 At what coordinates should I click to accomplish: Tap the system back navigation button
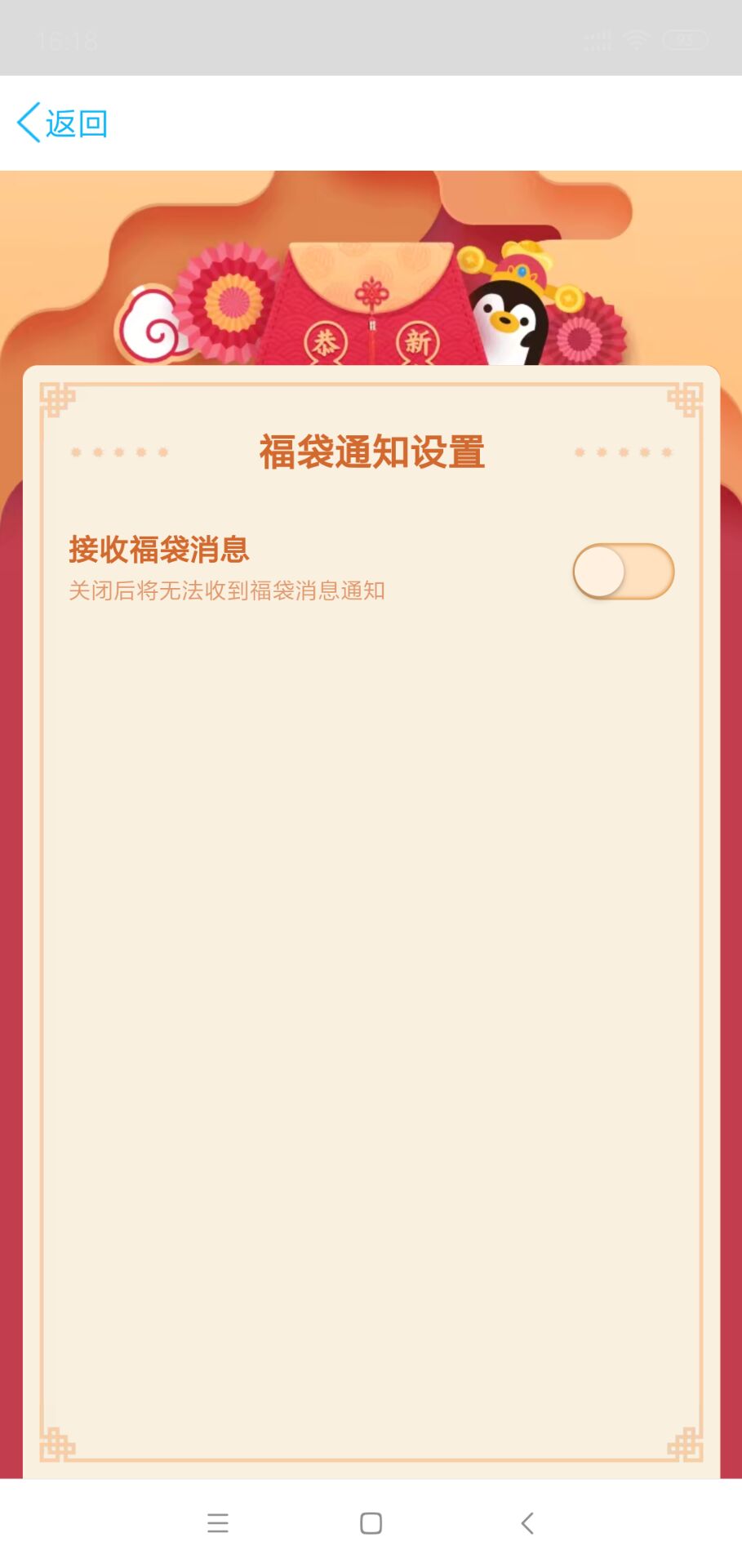(527, 1523)
